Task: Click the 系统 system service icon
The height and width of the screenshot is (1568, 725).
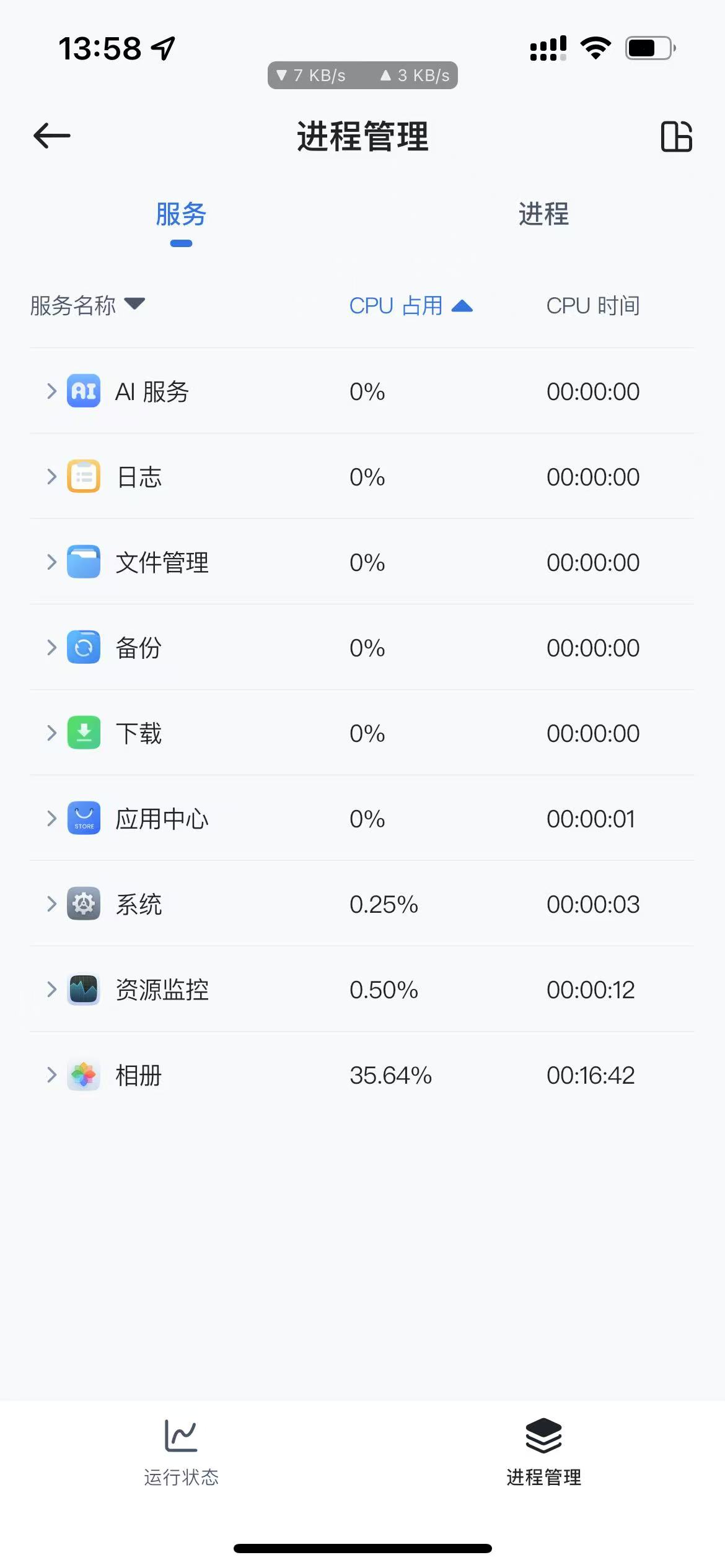Action: (82, 904)
